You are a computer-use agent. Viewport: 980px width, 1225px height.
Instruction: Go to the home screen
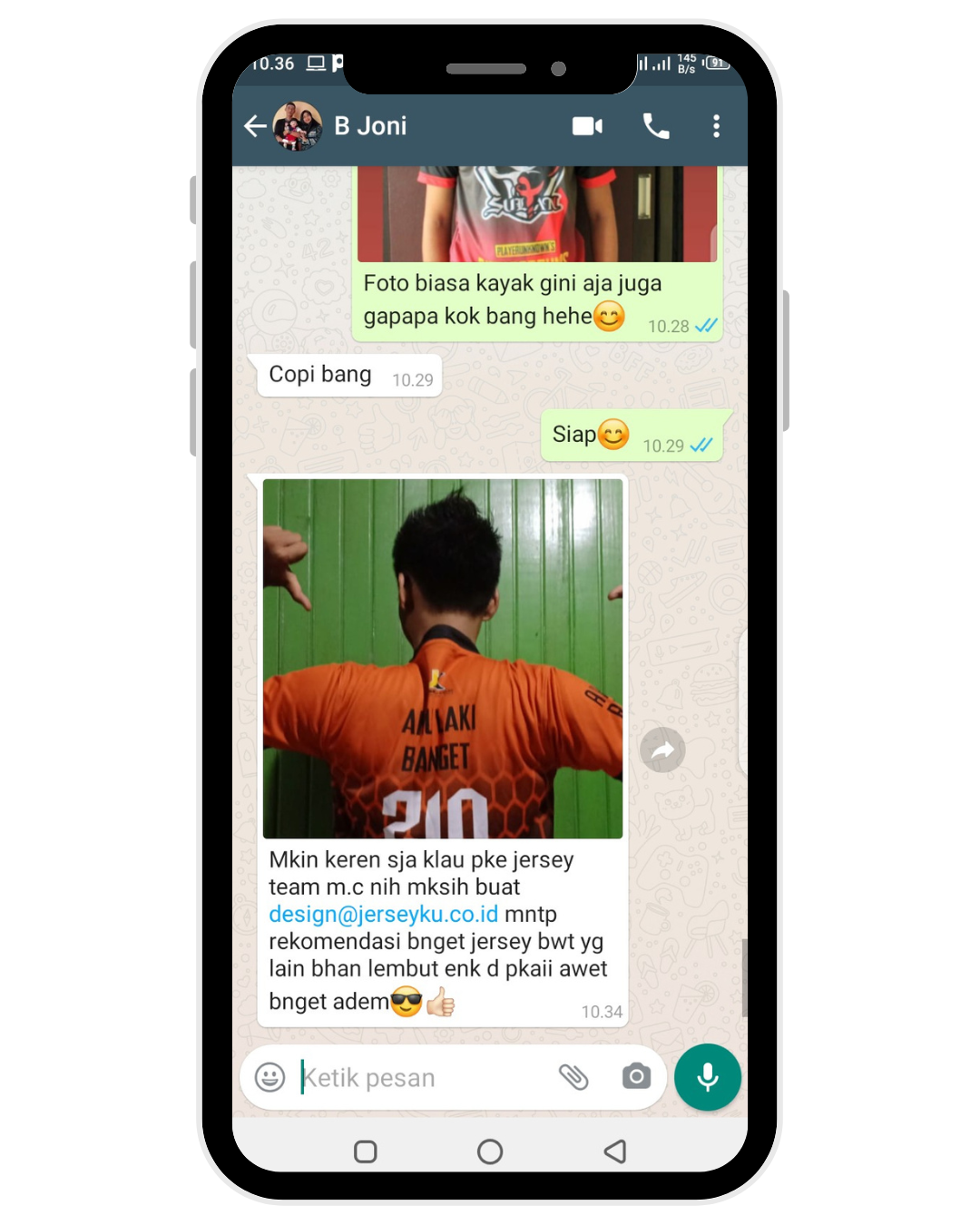point(490,1151)
